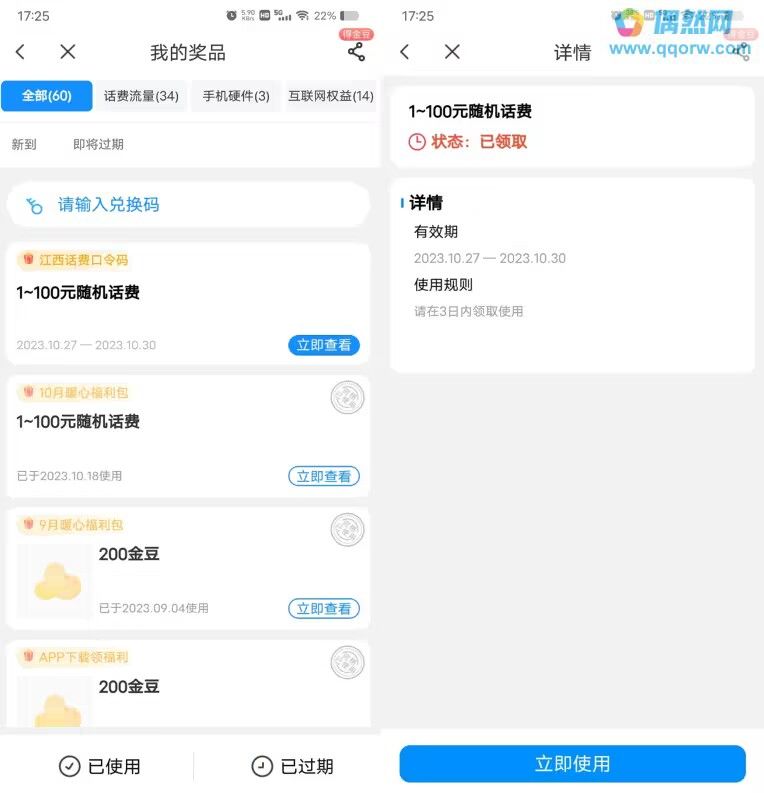This screenshot has width=764, height=793.
Task: Tap 立即查看 on 9月暖心福利包 prize
Action: [324, 608]
